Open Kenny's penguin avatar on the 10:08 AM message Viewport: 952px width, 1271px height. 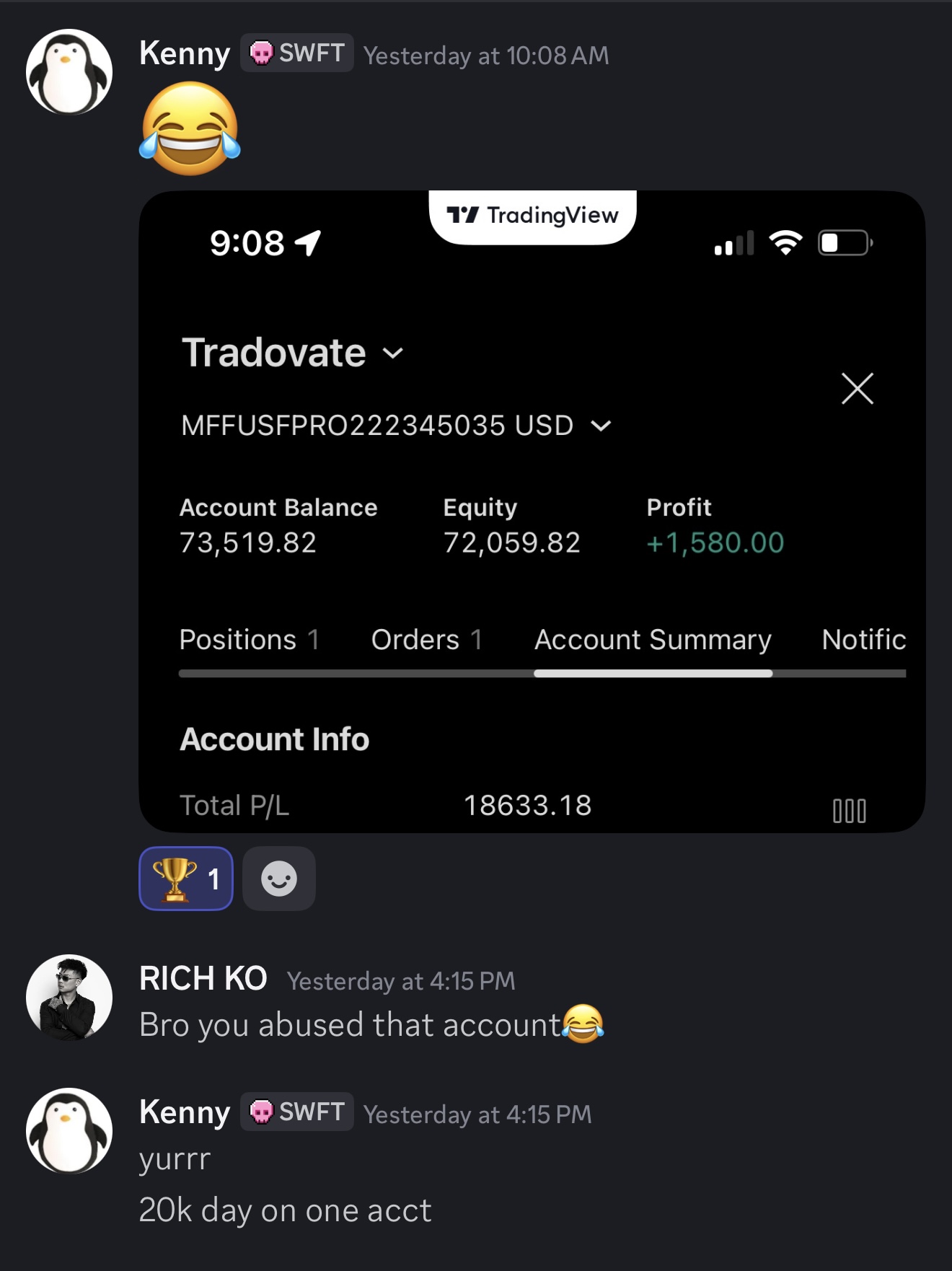[69, 72]
